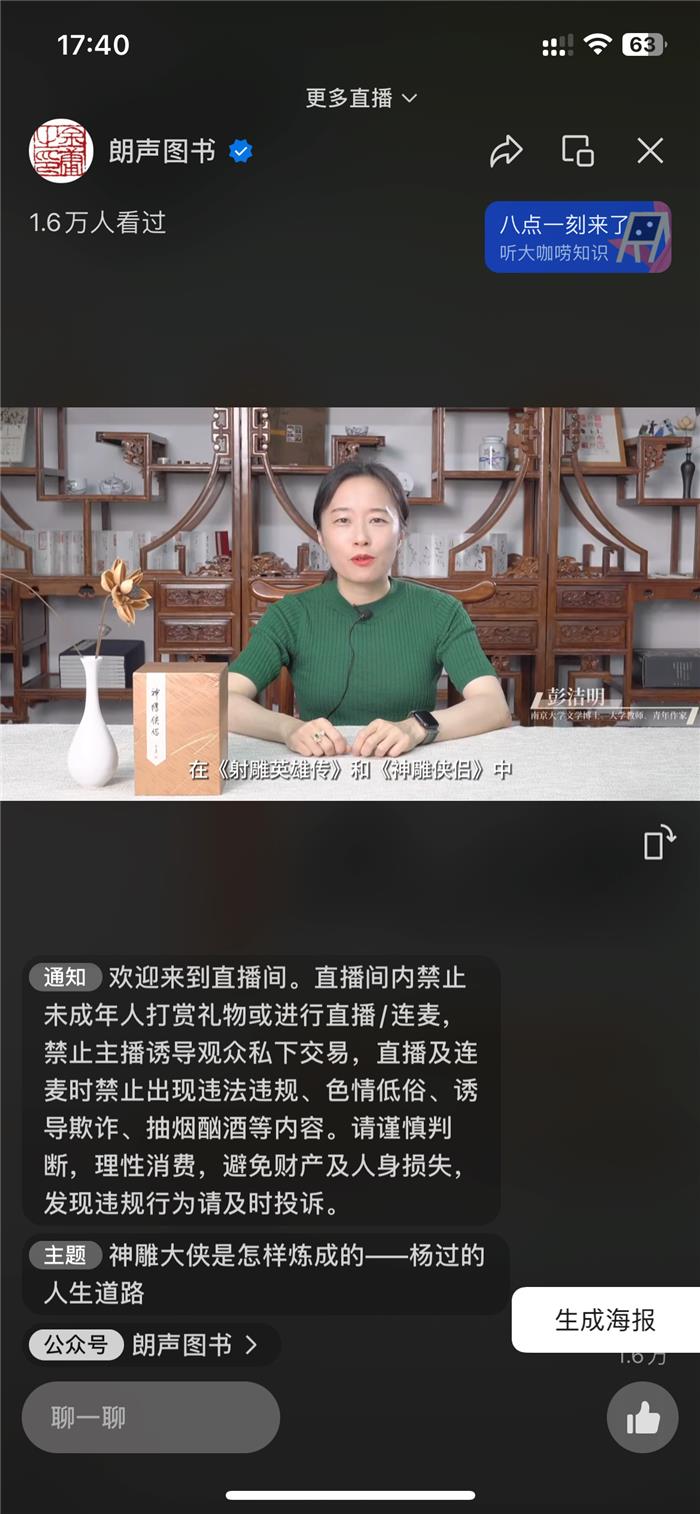
Task: Tap 生成海报 button
Action: pos(605,1320)
